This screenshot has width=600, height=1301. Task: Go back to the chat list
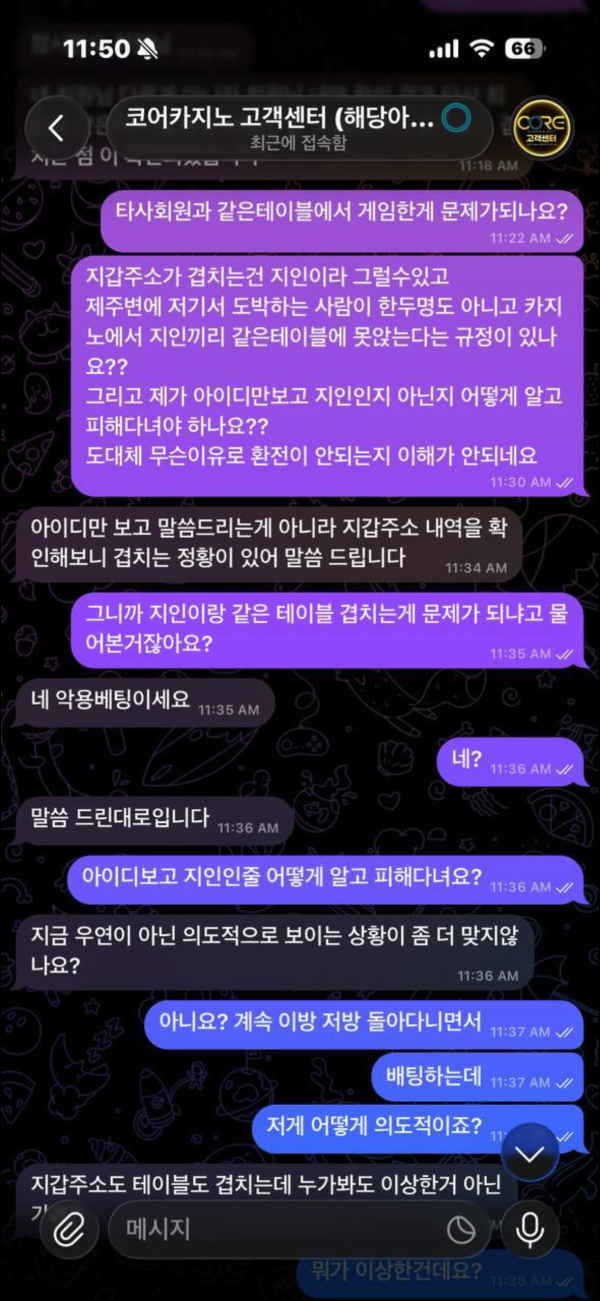tap(56, 127)
